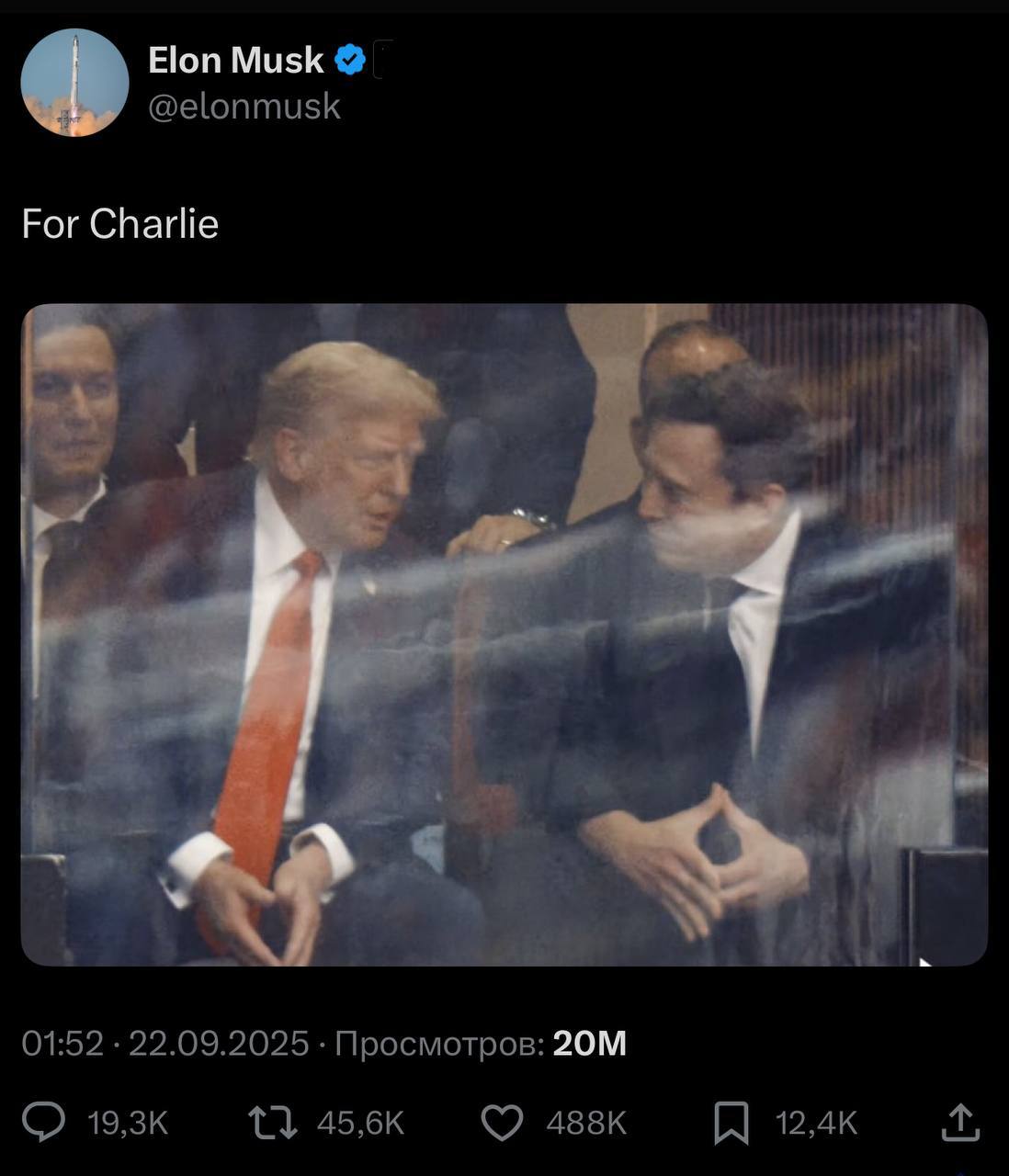Share this post
Screen dimensions: 1009x1176
click(960, 1122)
